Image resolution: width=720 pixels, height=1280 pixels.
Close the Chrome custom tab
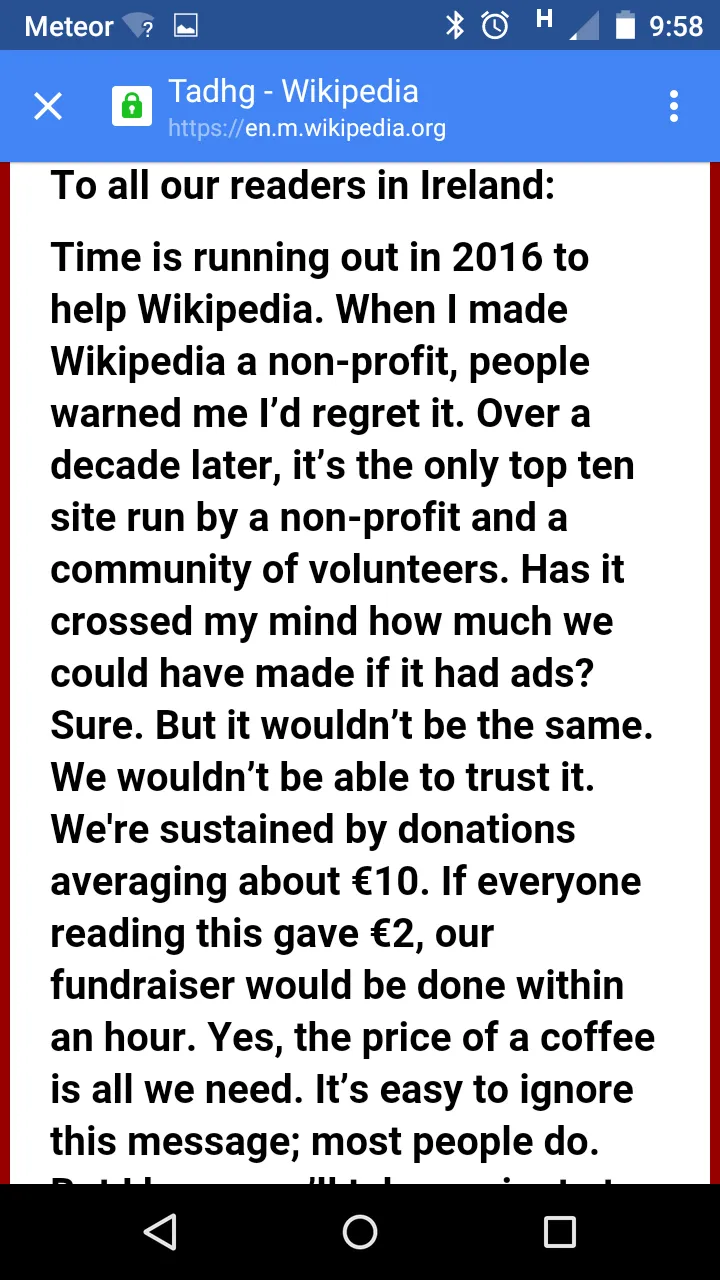48,106
